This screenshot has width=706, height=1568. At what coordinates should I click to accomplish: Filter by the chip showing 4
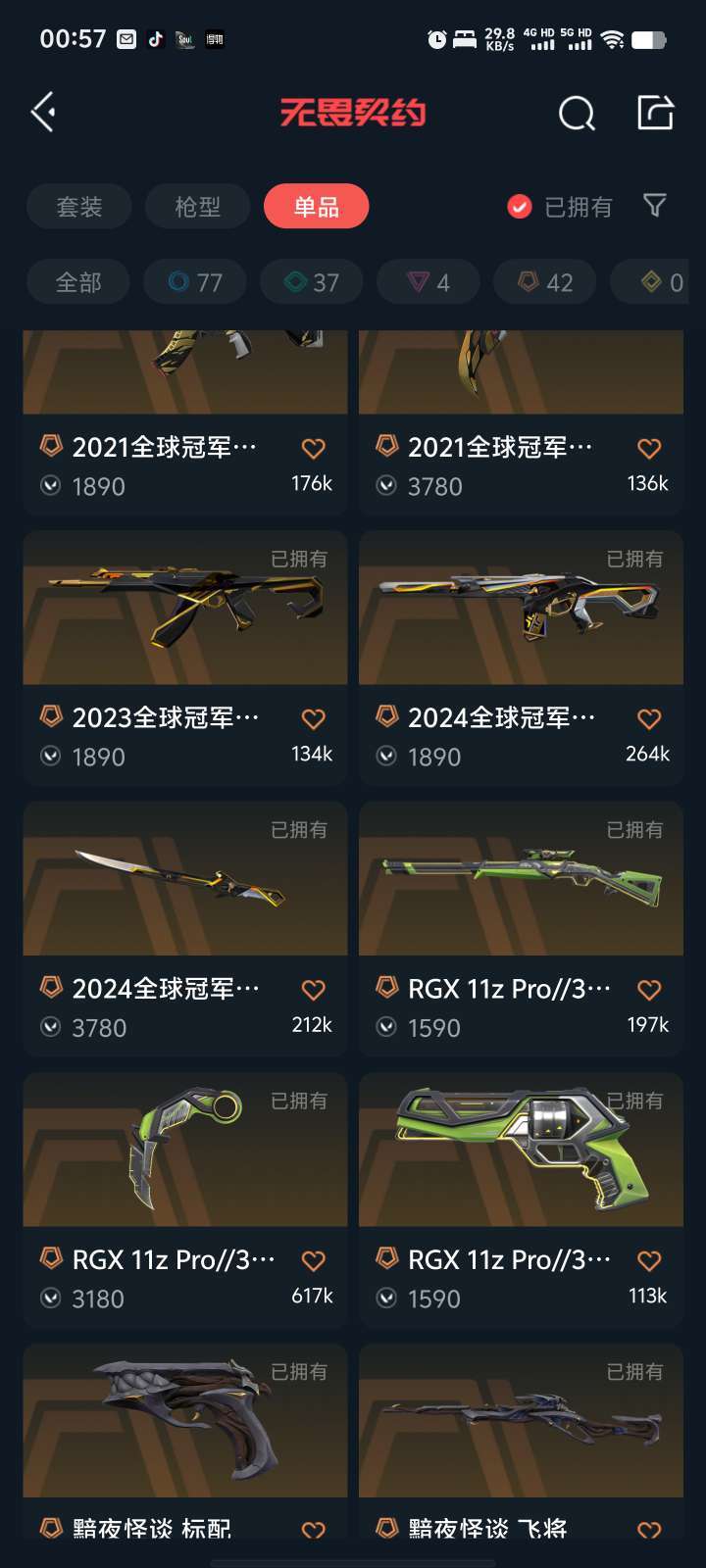[429, 282]
